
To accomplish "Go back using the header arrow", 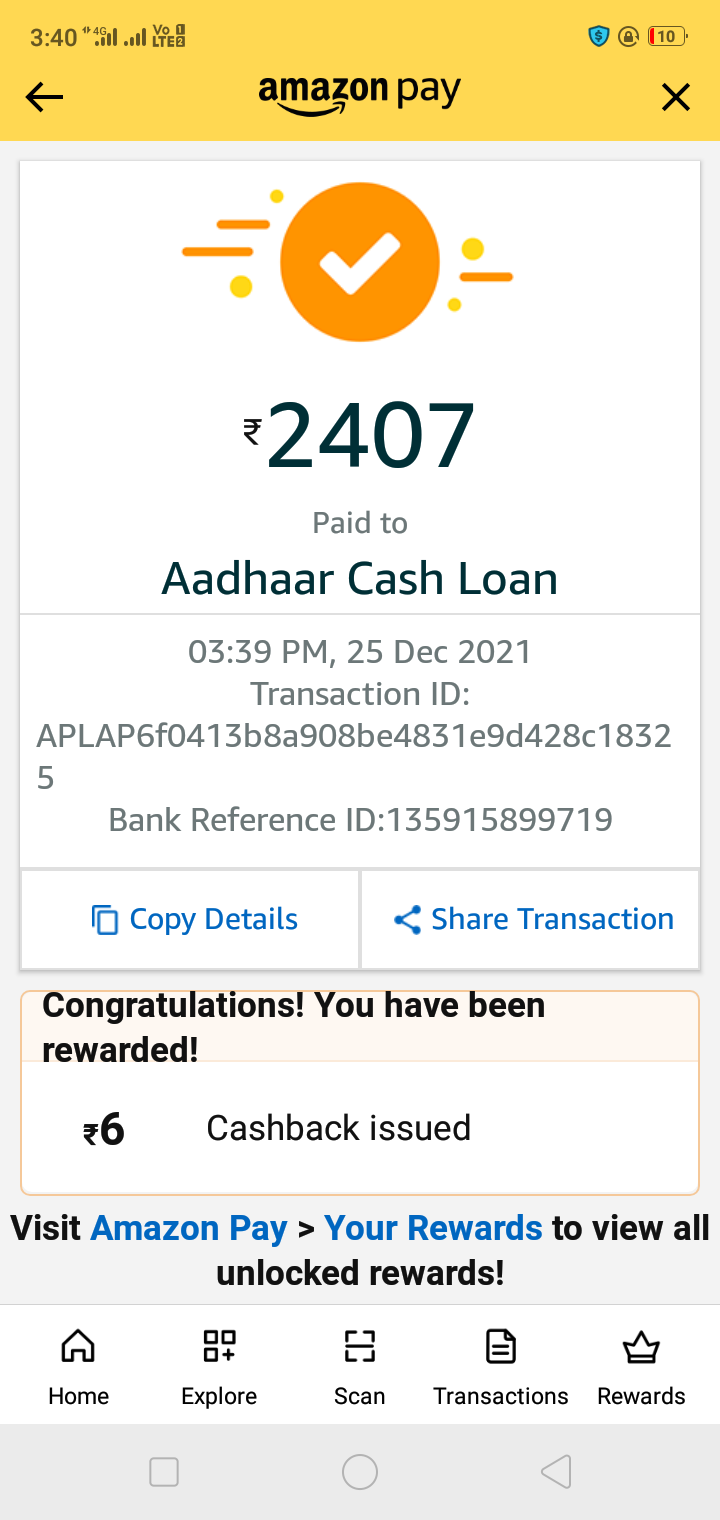I will tap(44, 97).
